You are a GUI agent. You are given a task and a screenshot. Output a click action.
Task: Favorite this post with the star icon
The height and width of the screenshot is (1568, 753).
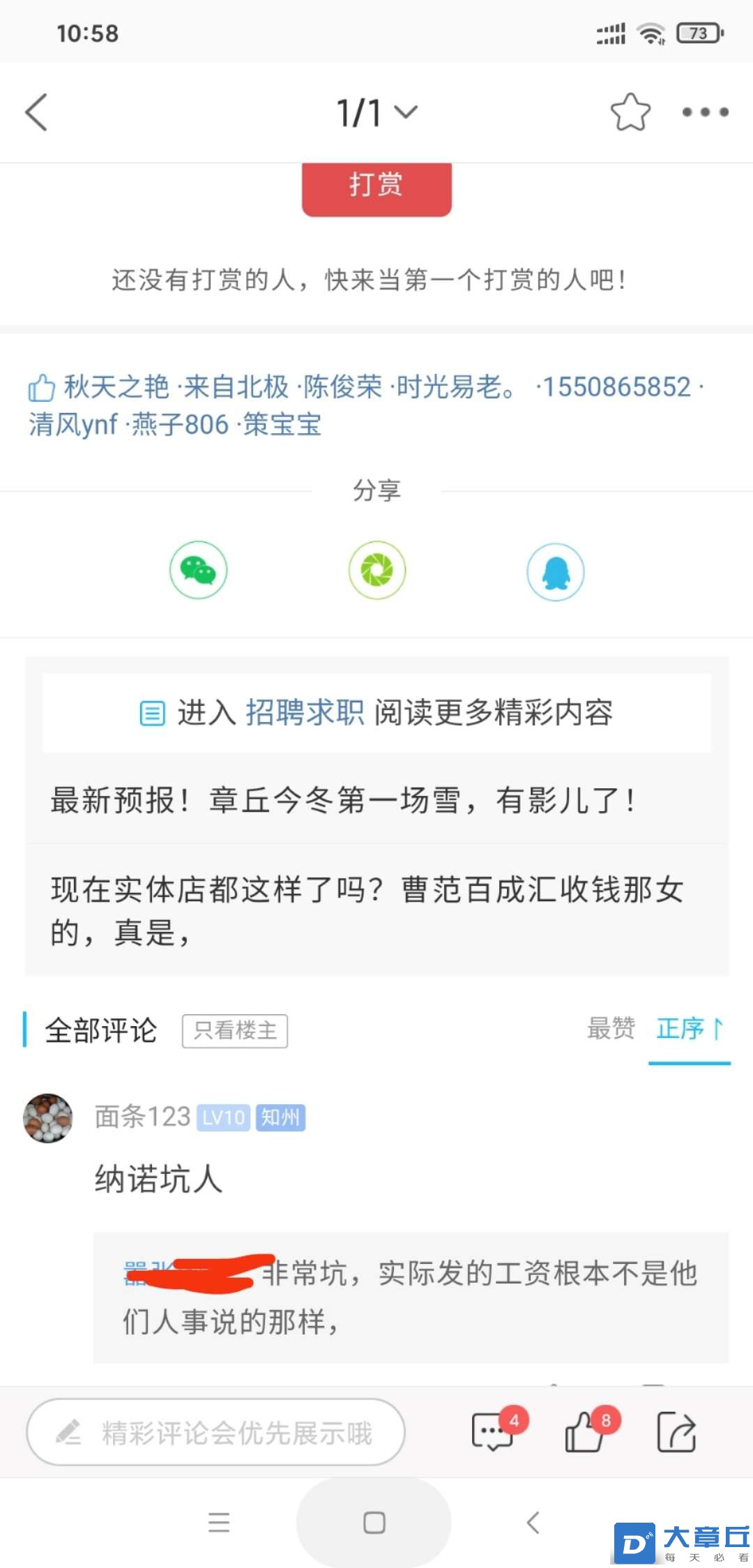630,112
